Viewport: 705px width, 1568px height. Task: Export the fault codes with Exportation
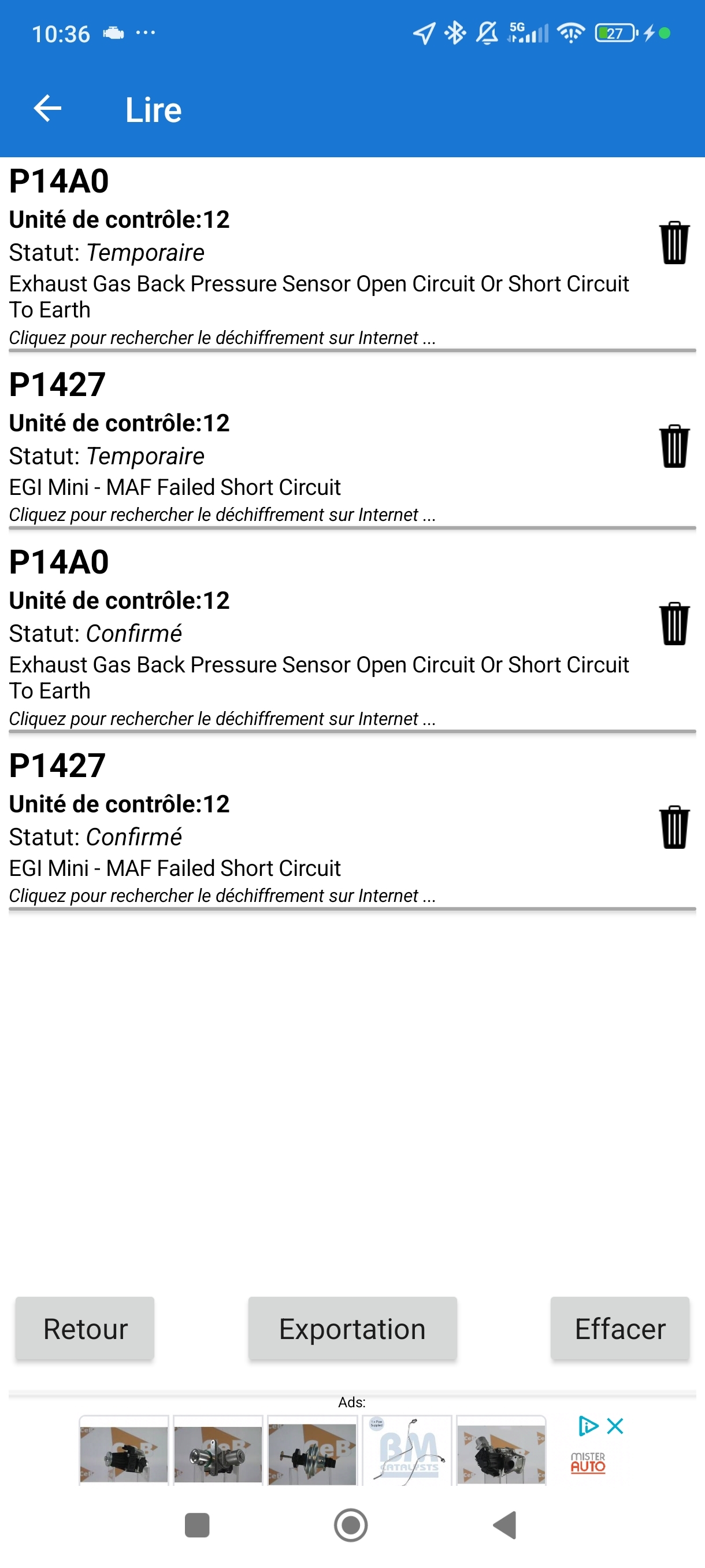tap(352, 1328)
